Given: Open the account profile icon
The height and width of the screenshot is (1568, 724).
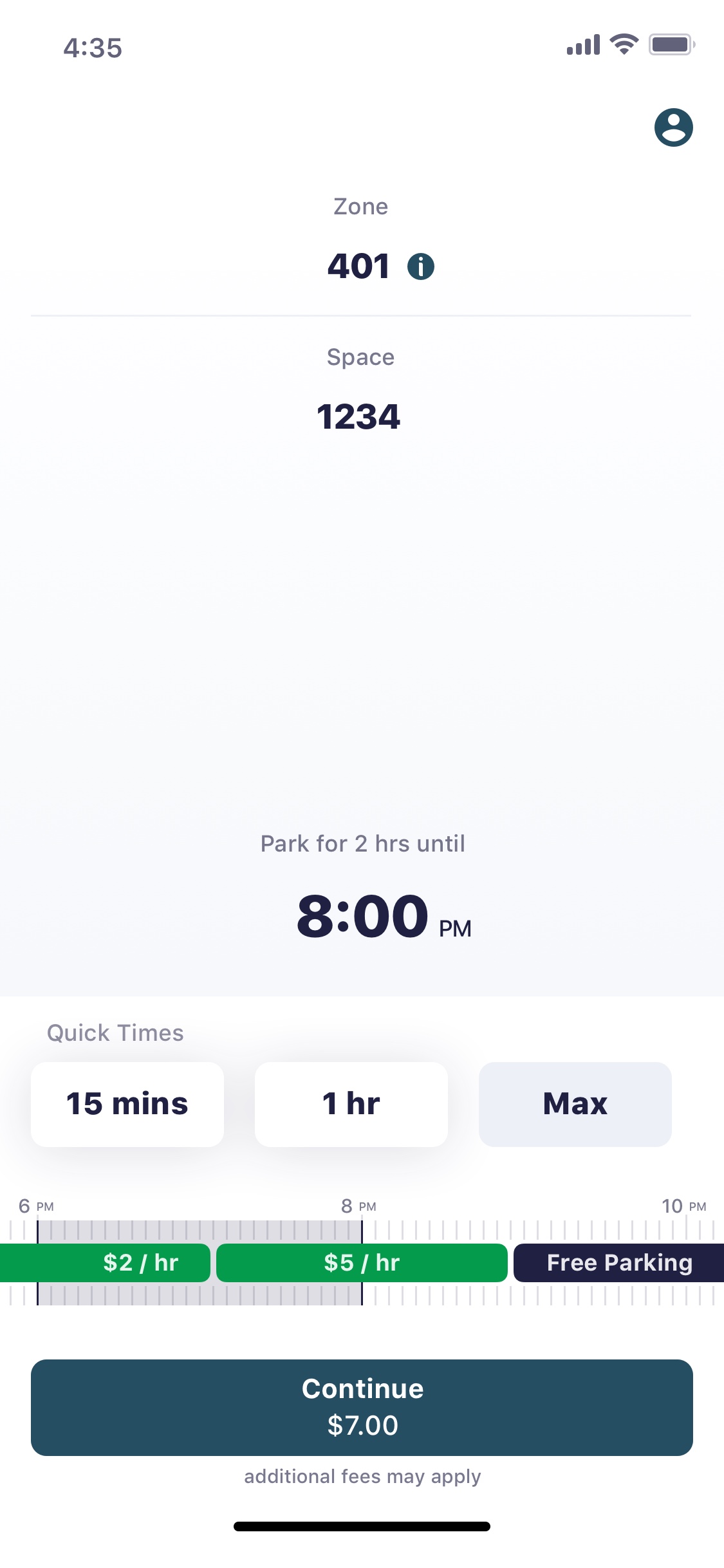Looking at the screenshot, I should 673,127.
